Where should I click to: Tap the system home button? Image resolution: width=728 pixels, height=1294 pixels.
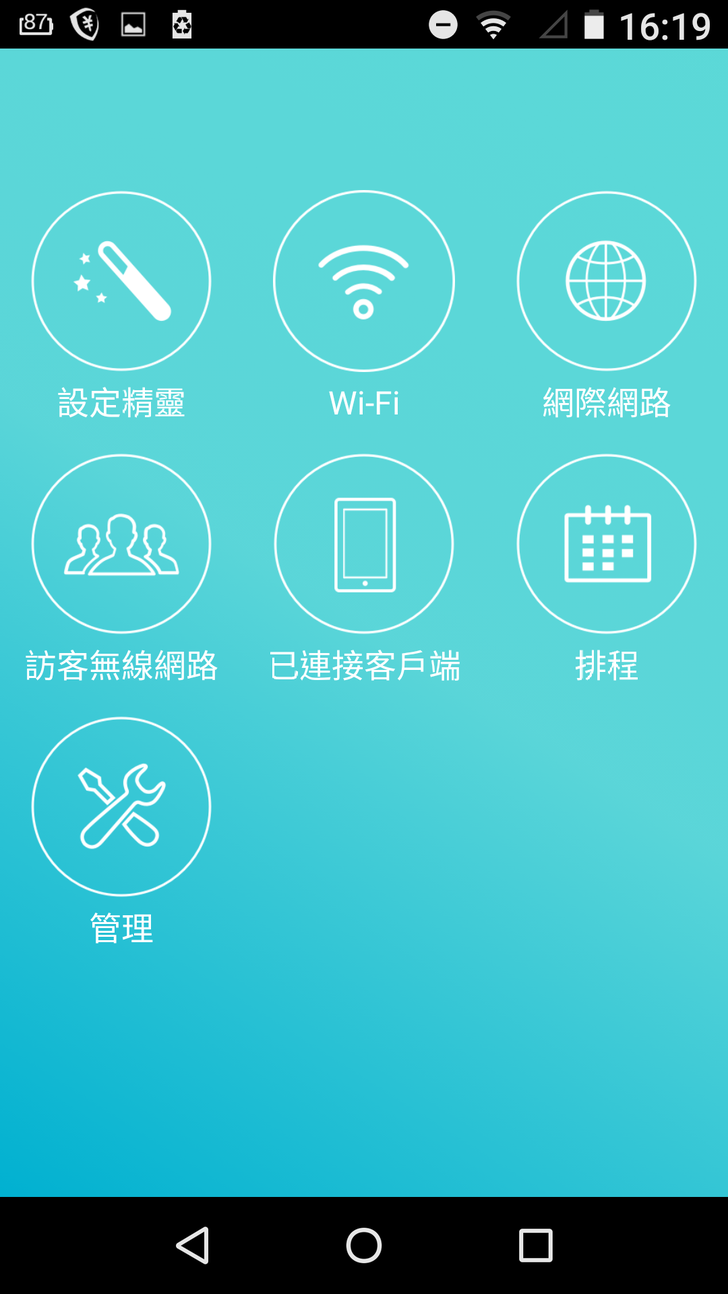click(x=364, y=1245)
